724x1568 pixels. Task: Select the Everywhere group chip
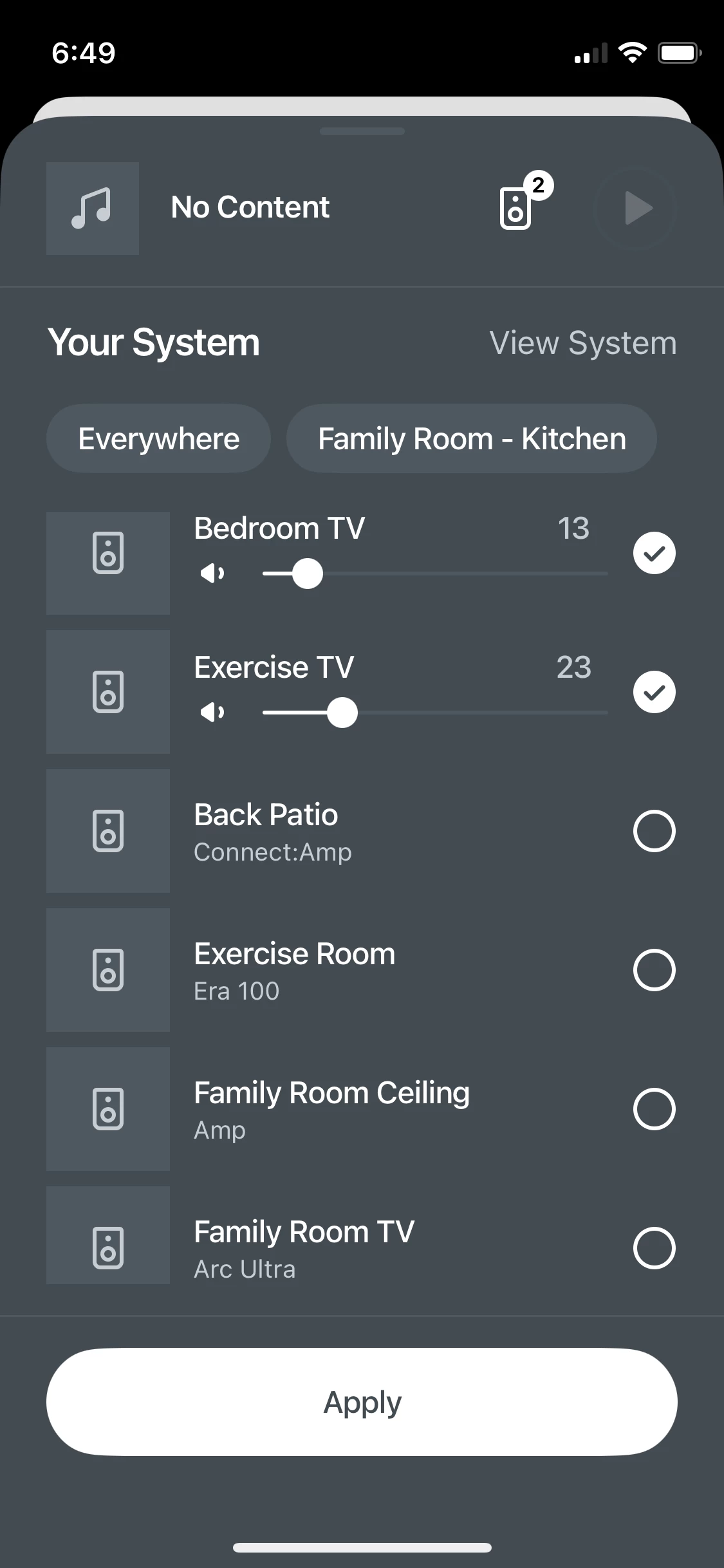pyautogui.click(x=158, y=439)
